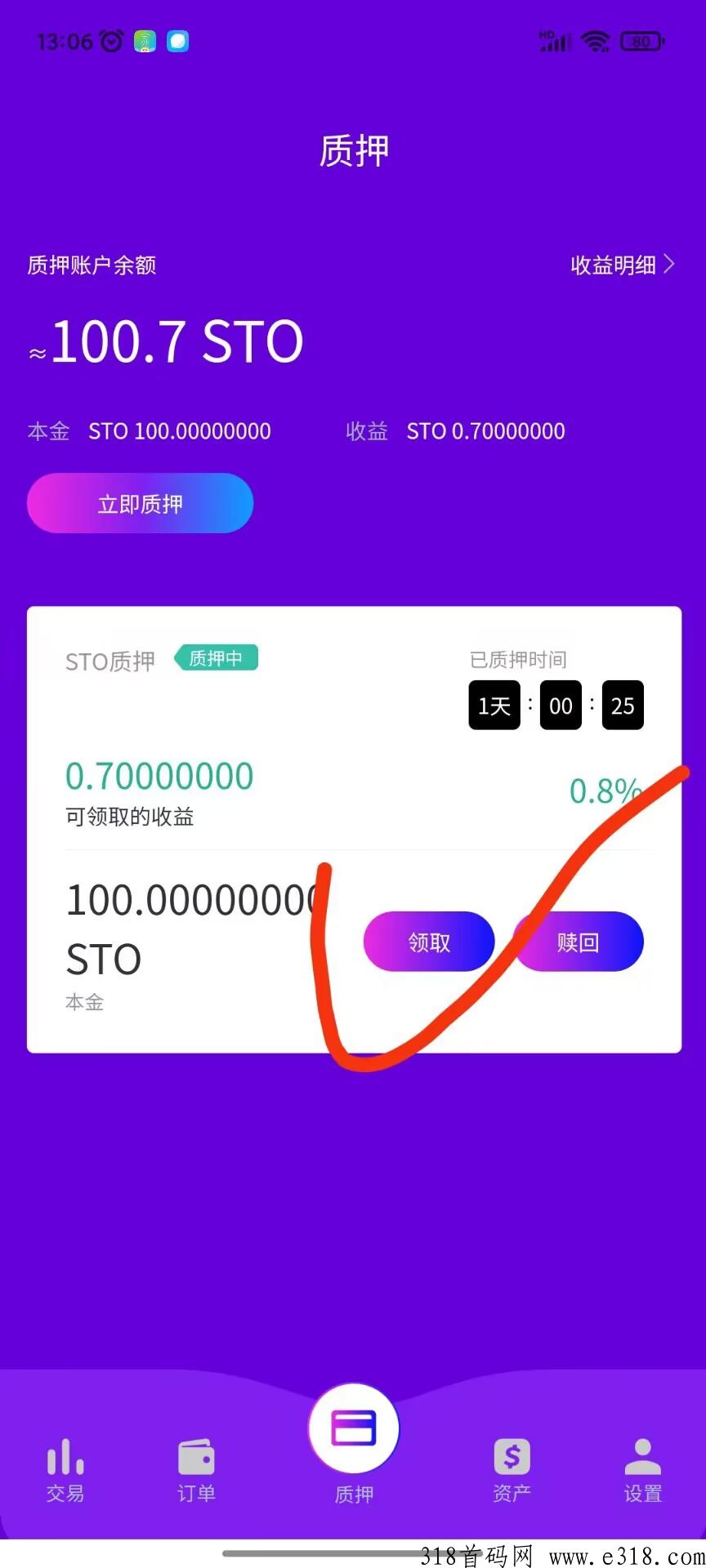706x1568 pixels.
Task: Claim rewards with 领取 button
Action: (429, 942)
